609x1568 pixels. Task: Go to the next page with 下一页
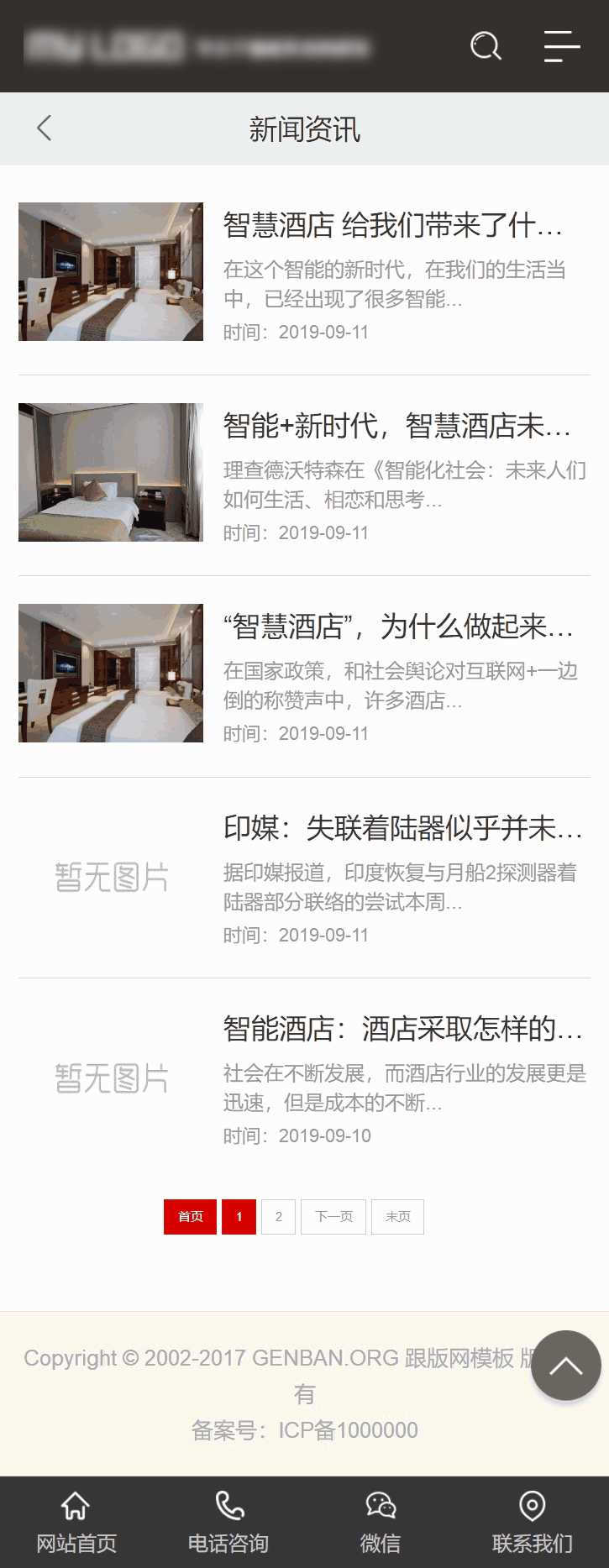(333, 1216)
